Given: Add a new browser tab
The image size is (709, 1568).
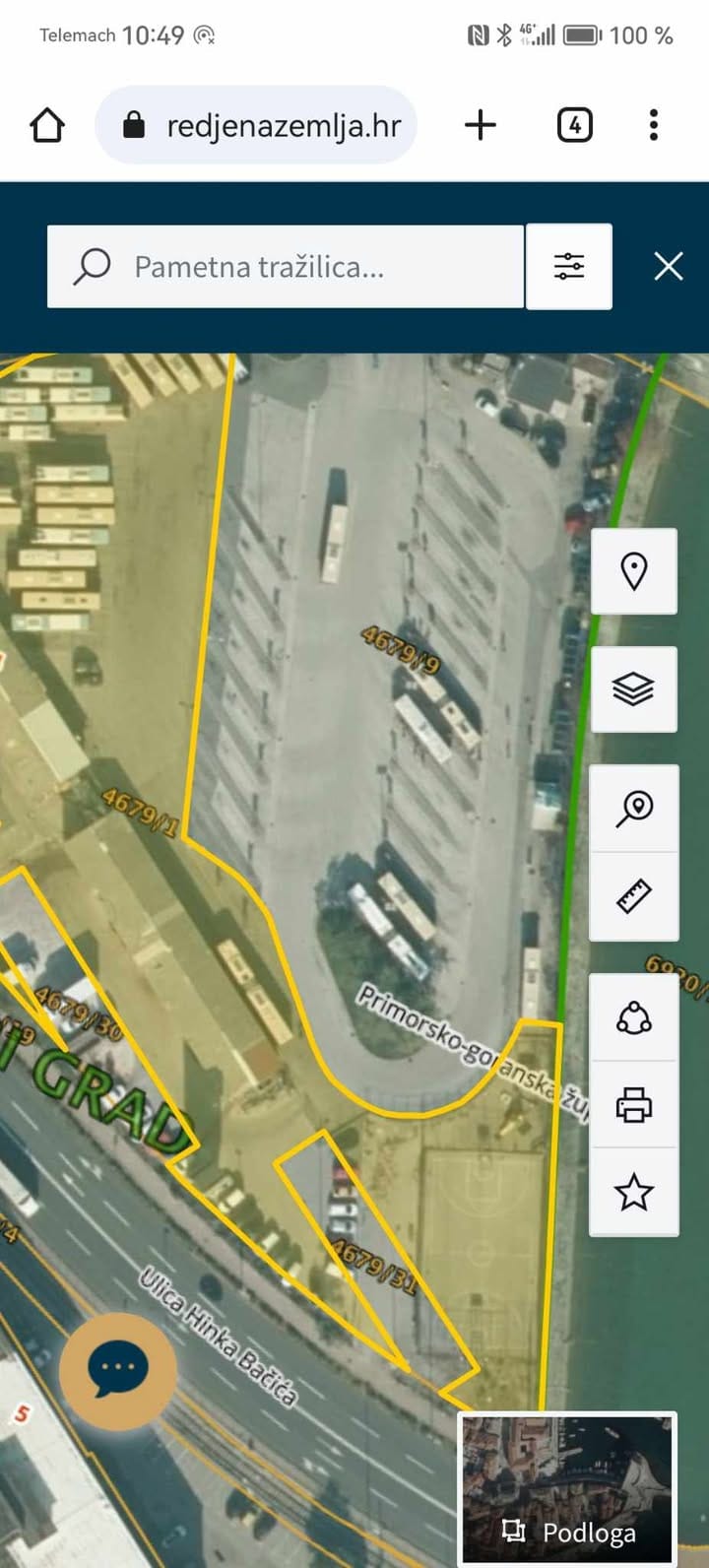Looking at the screenshot, I should coord(481,125).
